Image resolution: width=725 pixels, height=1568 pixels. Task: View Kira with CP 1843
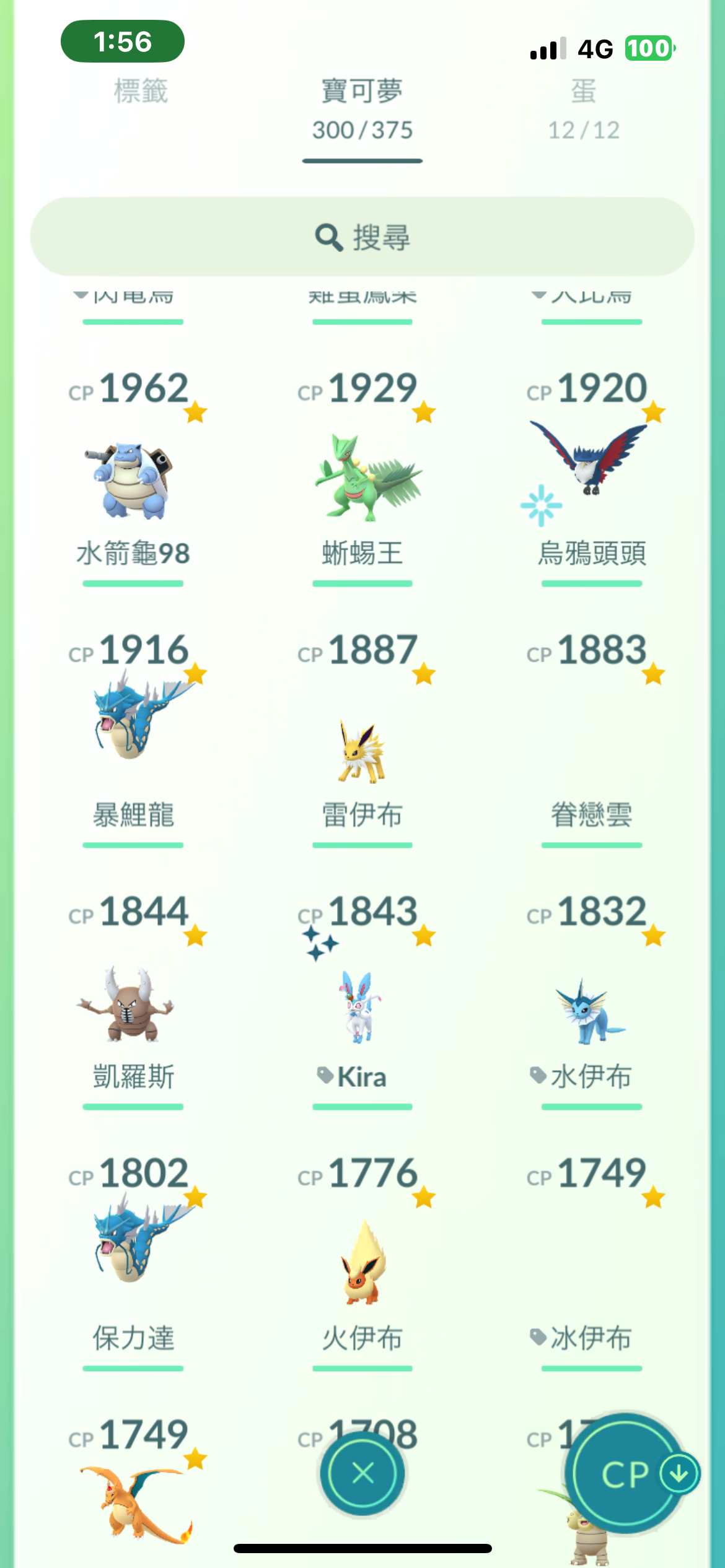tap(362, 1009)
